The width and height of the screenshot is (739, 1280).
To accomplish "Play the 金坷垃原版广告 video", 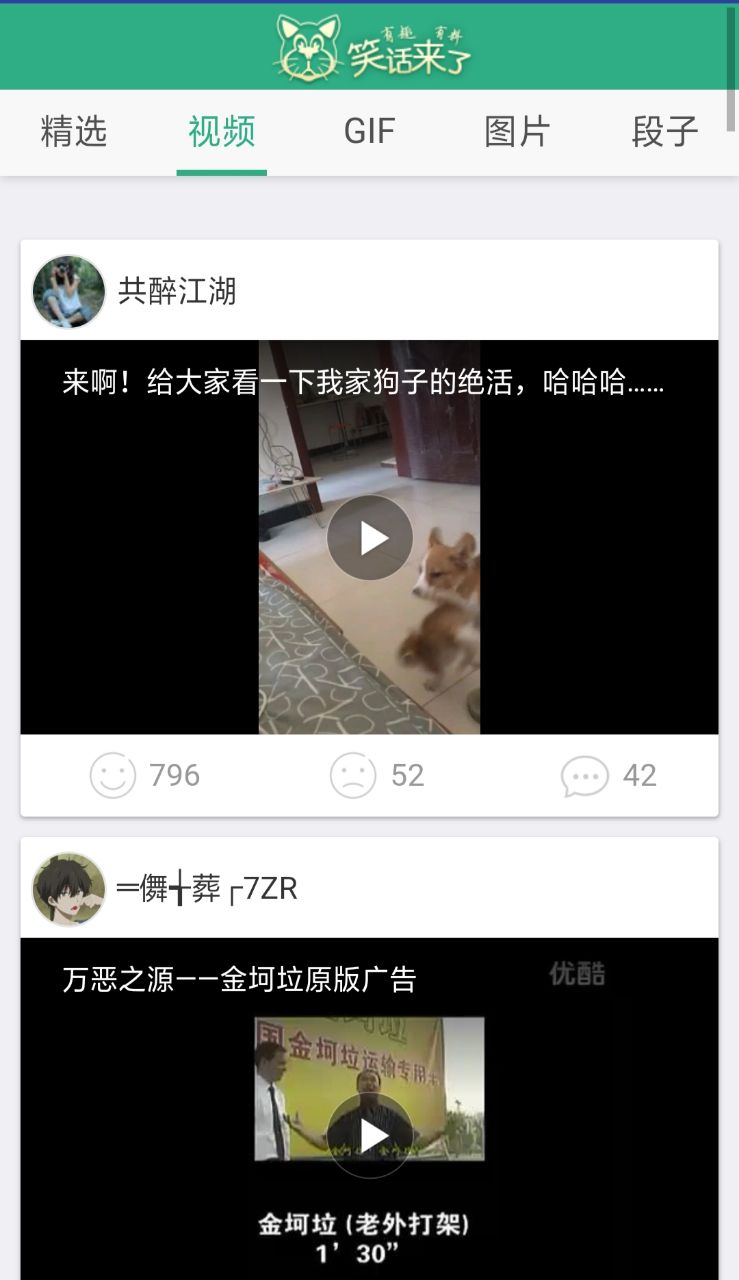I will click(x=370, y=1135).
